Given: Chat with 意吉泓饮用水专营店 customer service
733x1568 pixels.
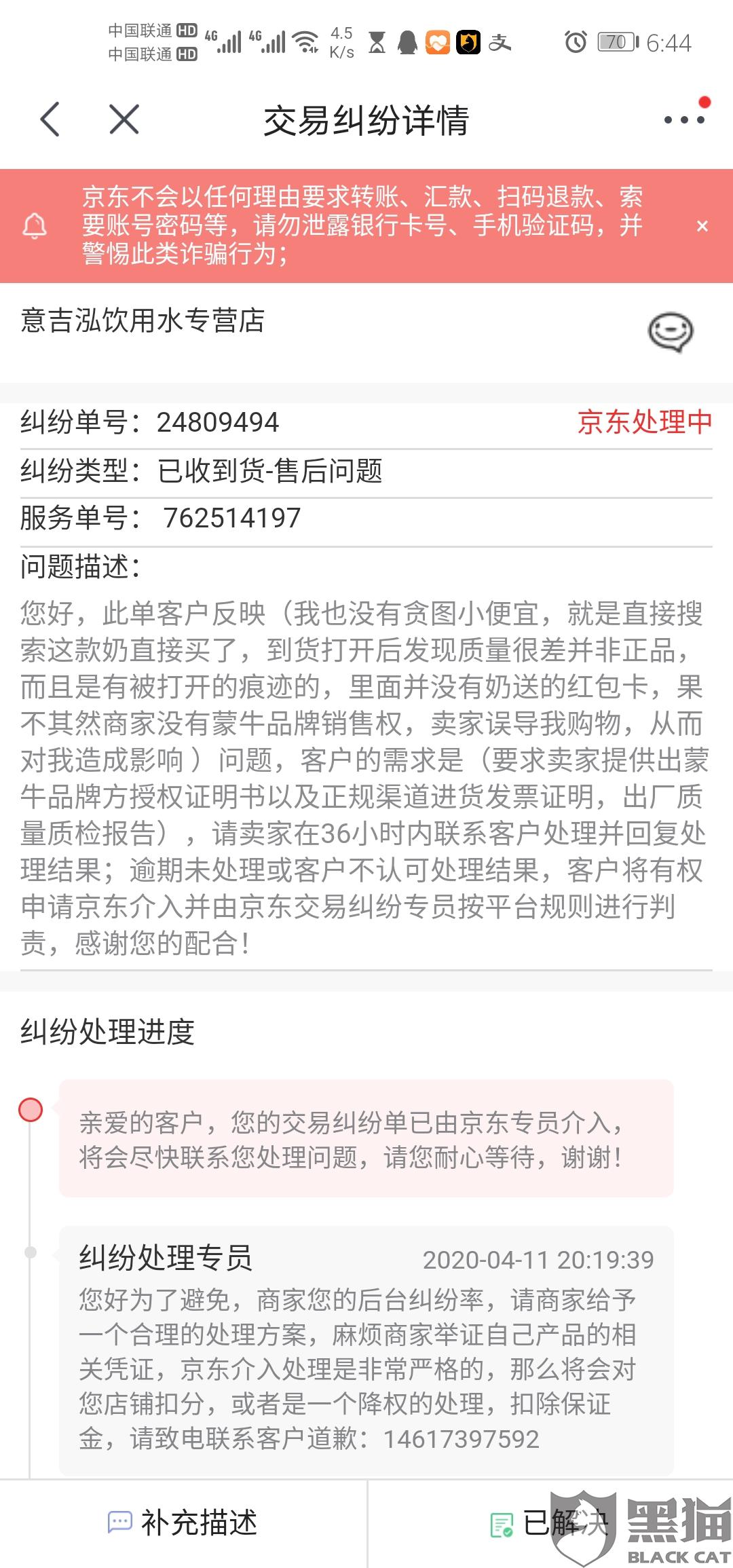Looking at the screenshot, I should (x=671, y=332).
